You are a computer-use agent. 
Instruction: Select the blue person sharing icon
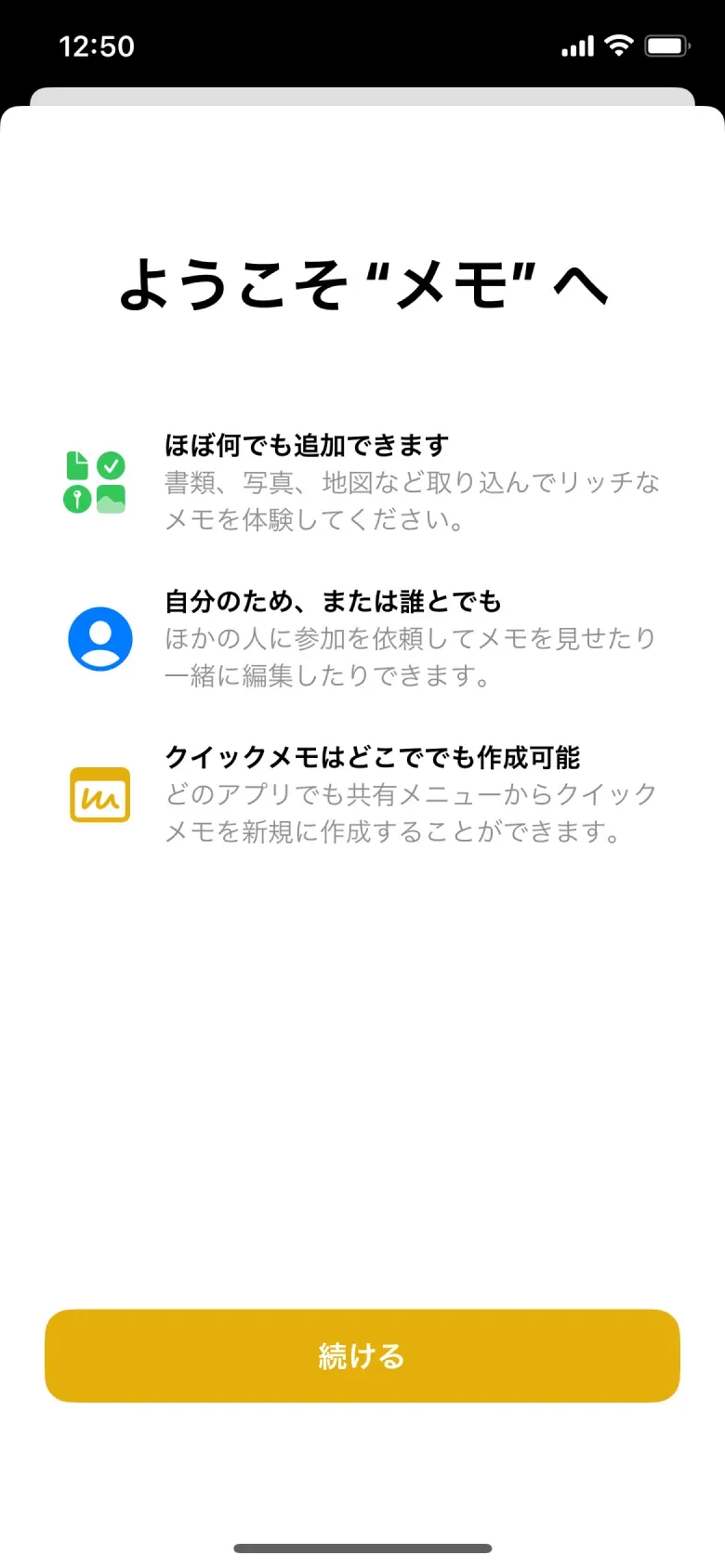[x=99, y=638]
